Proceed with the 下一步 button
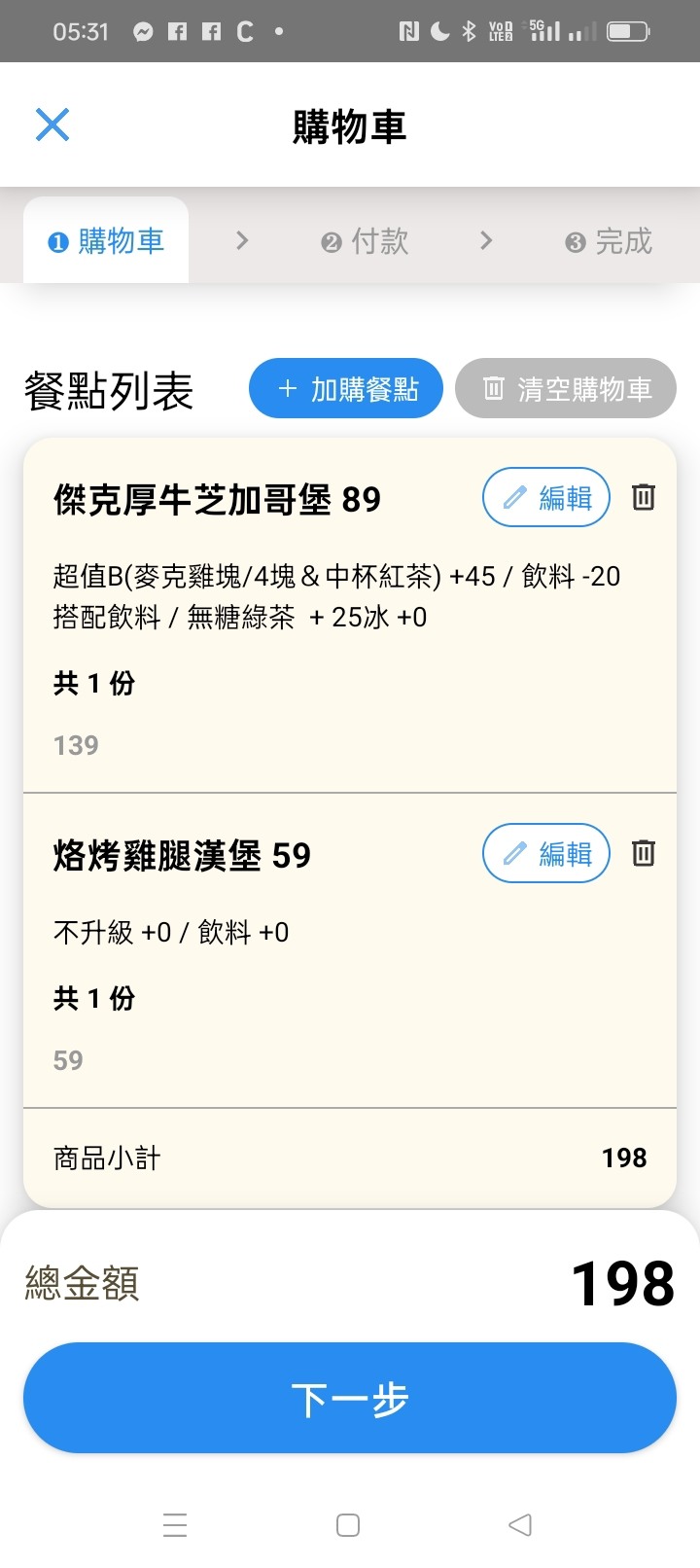 click(x=350, y=1399)
